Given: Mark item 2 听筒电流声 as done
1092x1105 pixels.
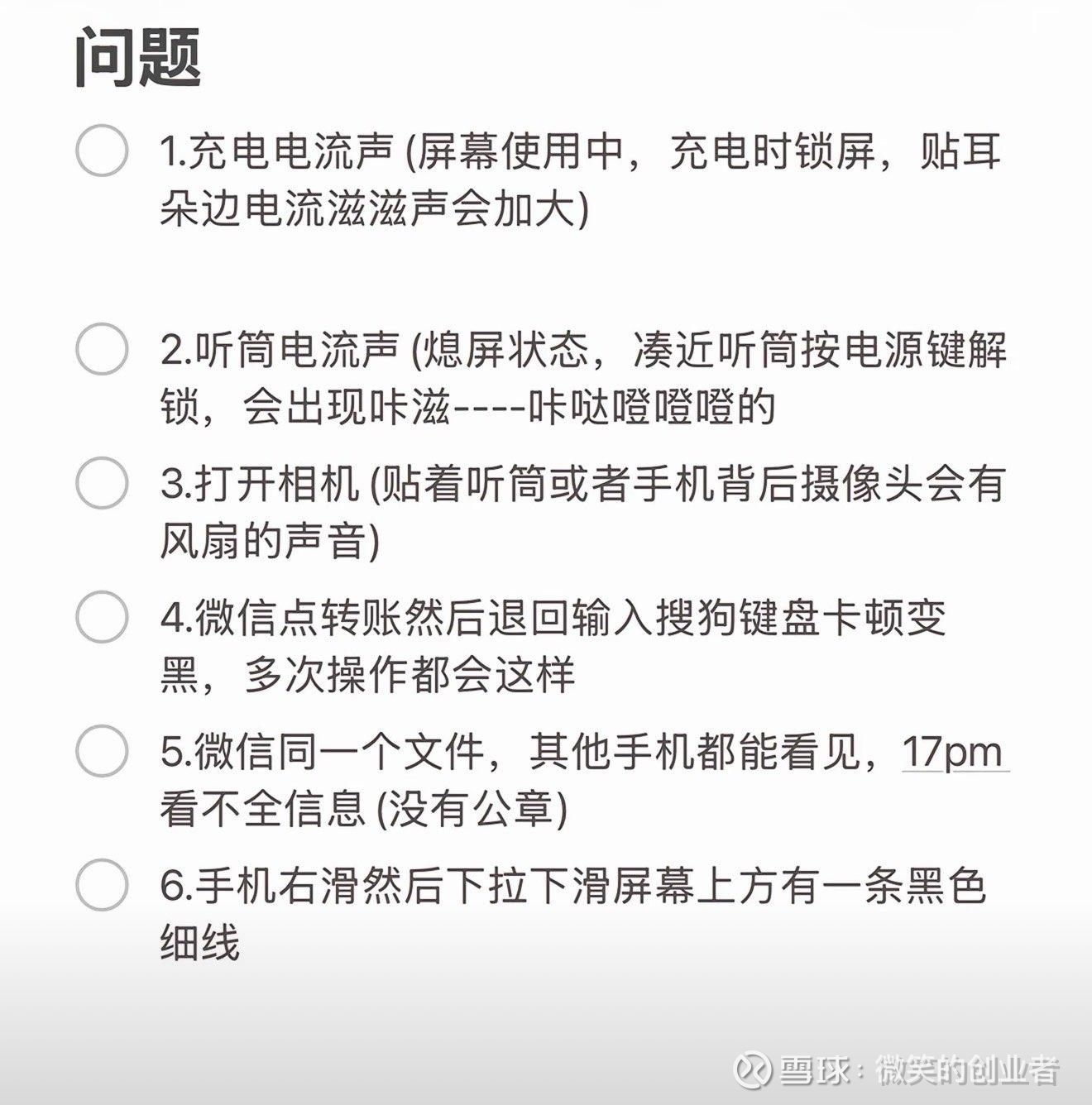Looking at the screenshot, I should pyautogui.click(x=102, y=350).
